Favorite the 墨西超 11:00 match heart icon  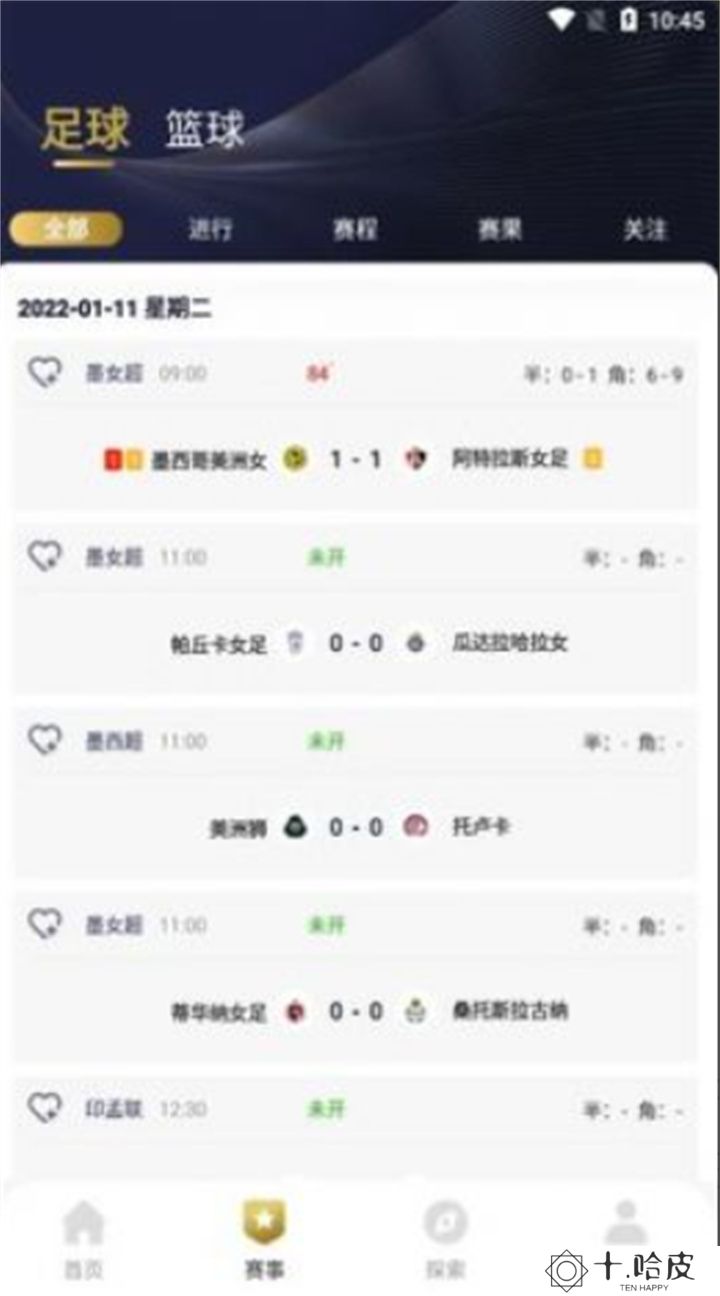click(x=43, y=741)
